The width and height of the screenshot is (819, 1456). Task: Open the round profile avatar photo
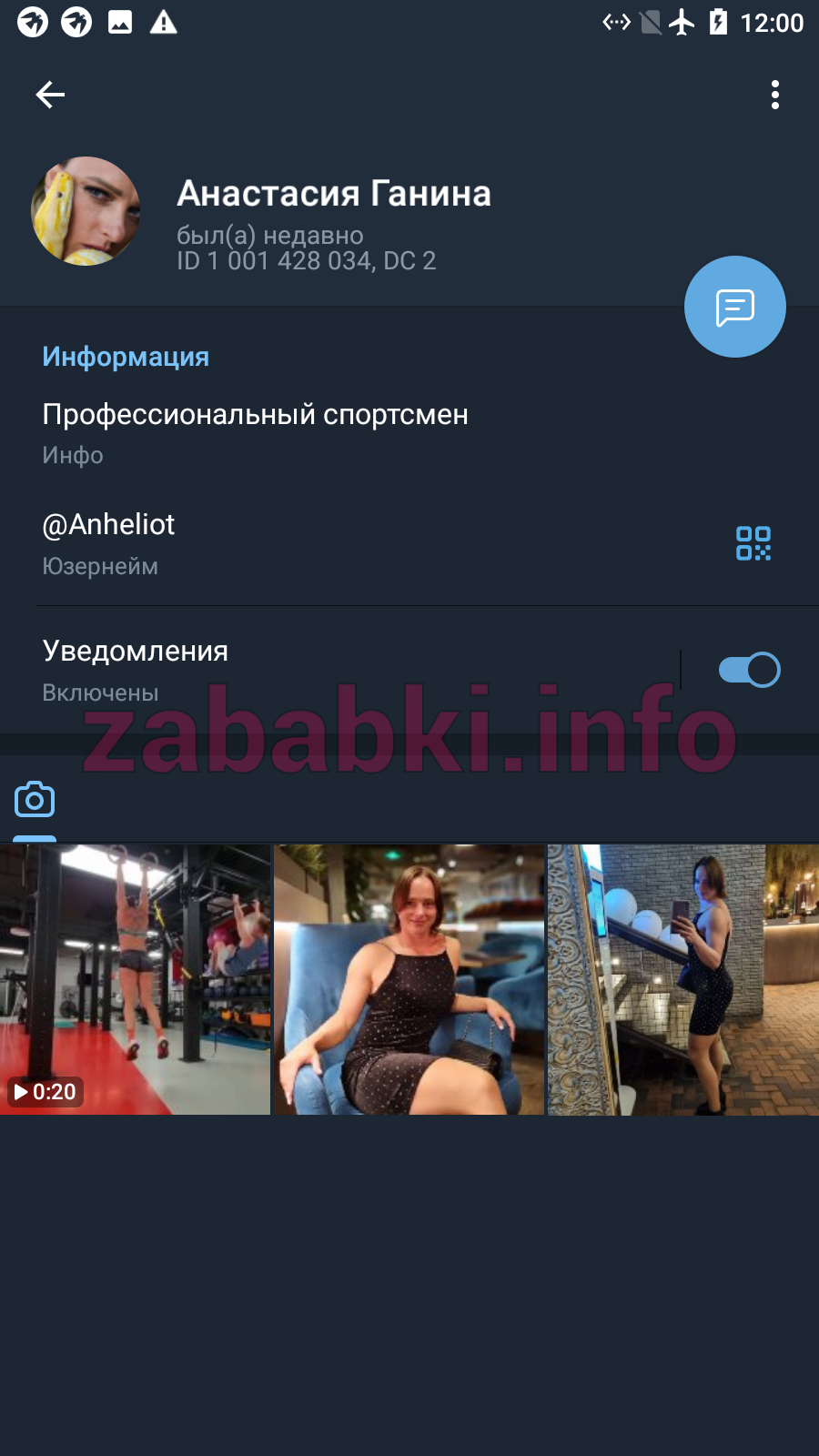pos(86,211)
